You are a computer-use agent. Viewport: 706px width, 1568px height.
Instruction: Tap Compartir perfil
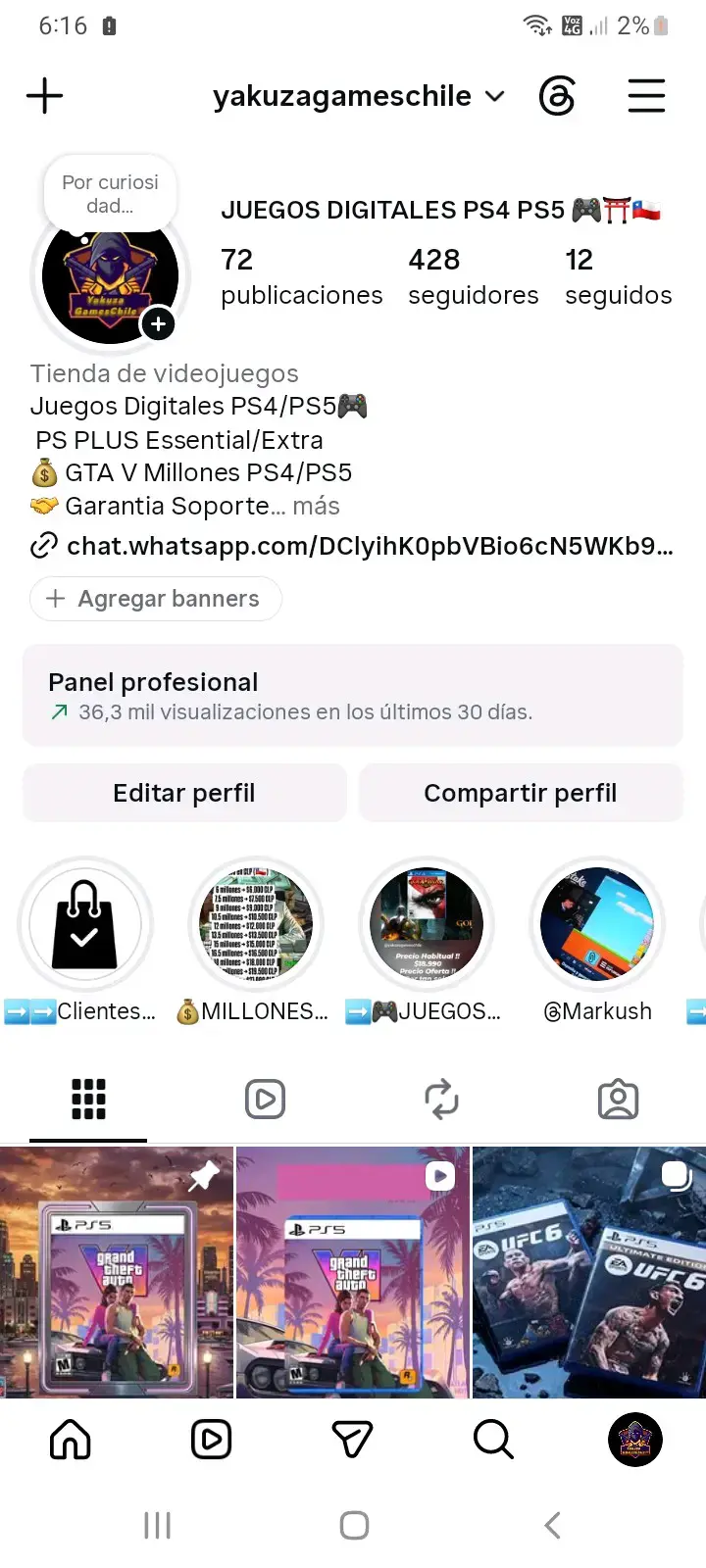click(x=521, y=793)
